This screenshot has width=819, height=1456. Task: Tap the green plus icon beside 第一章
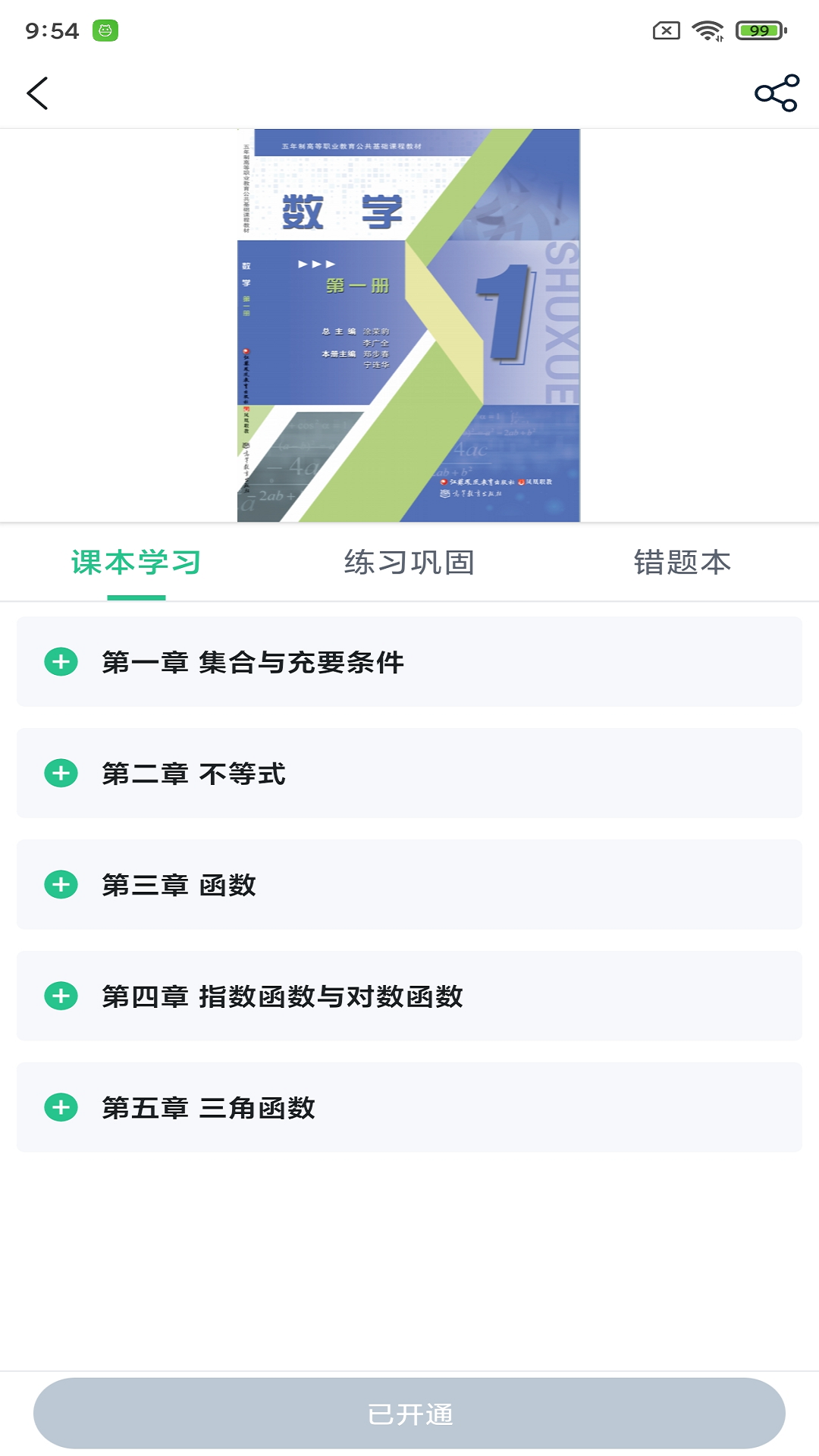61,662
